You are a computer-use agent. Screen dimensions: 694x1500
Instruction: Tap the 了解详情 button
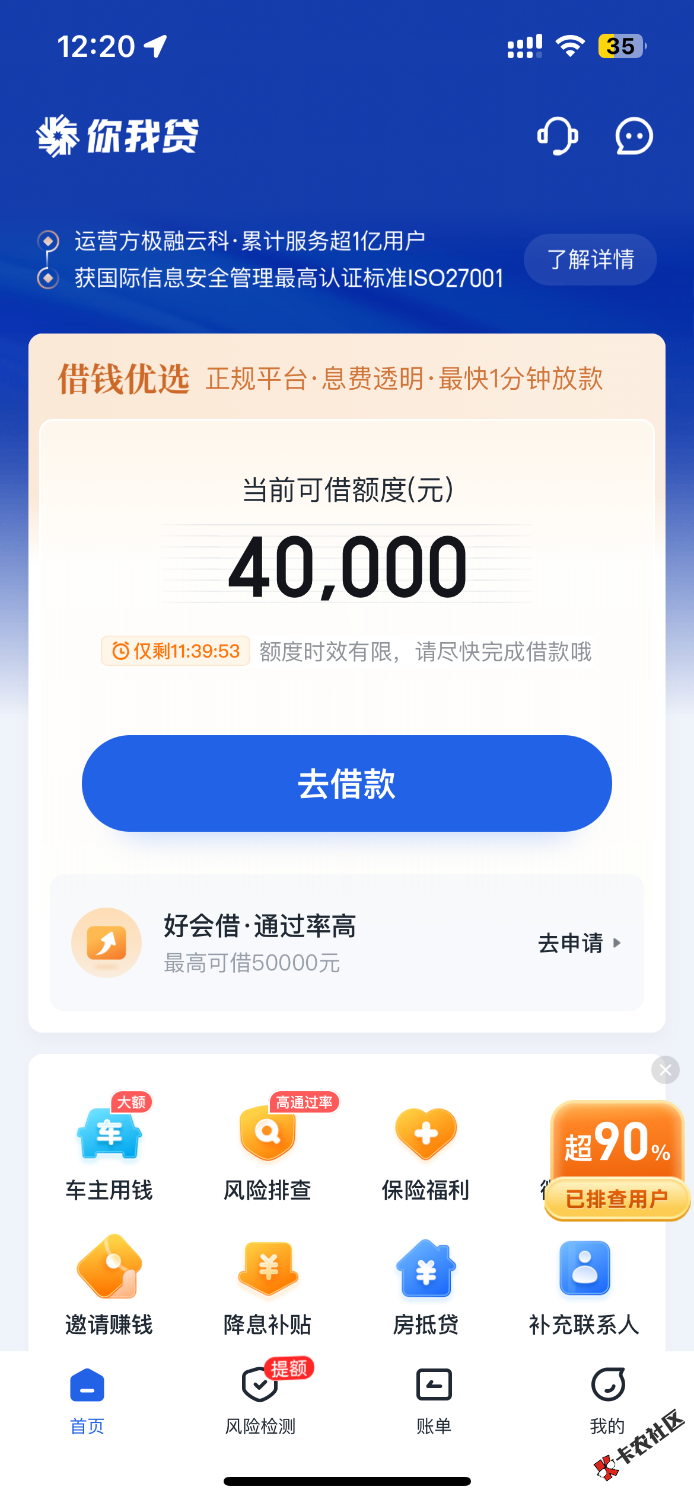tap(590, 260)
